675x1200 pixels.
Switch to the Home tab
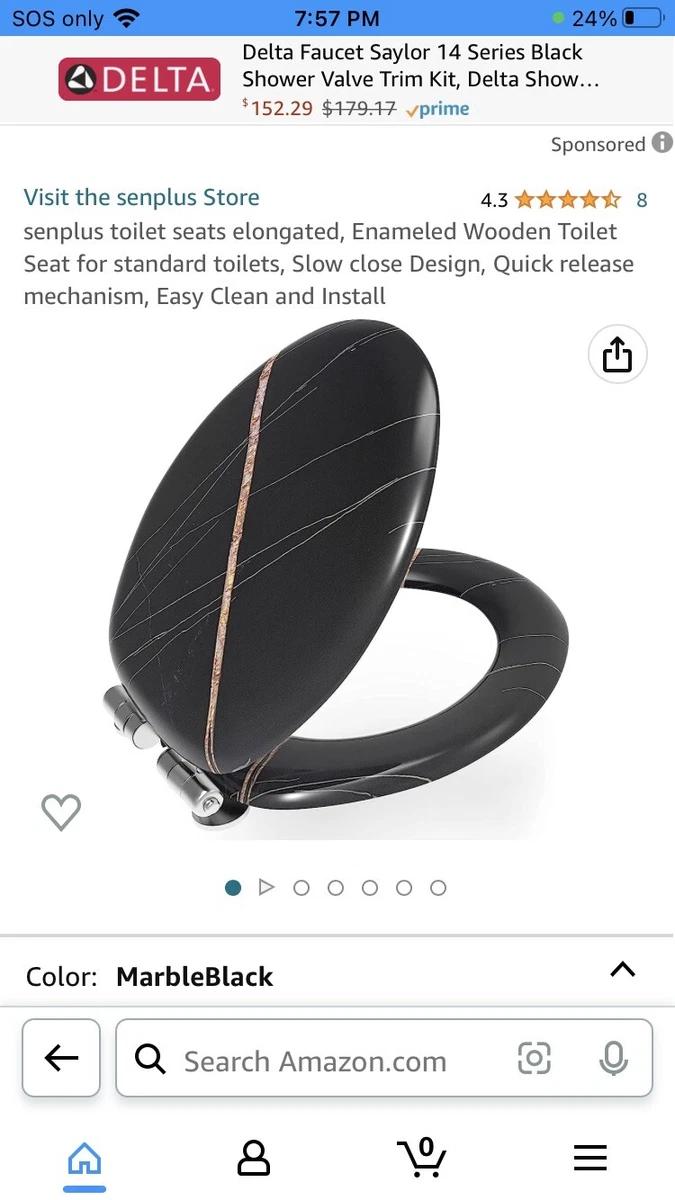click(x=84, y=1159)
